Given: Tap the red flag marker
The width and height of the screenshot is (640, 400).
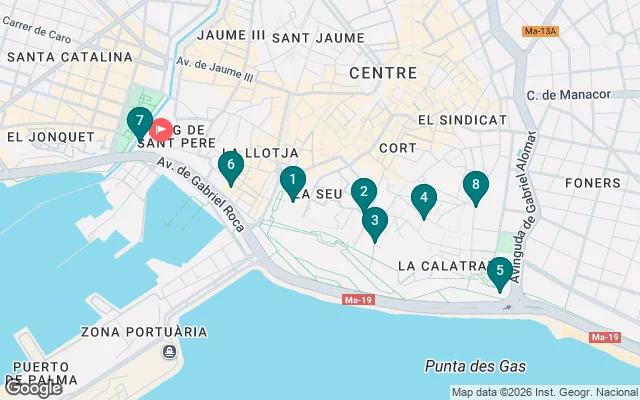Looking at the screenshot, I should point(161,129).
